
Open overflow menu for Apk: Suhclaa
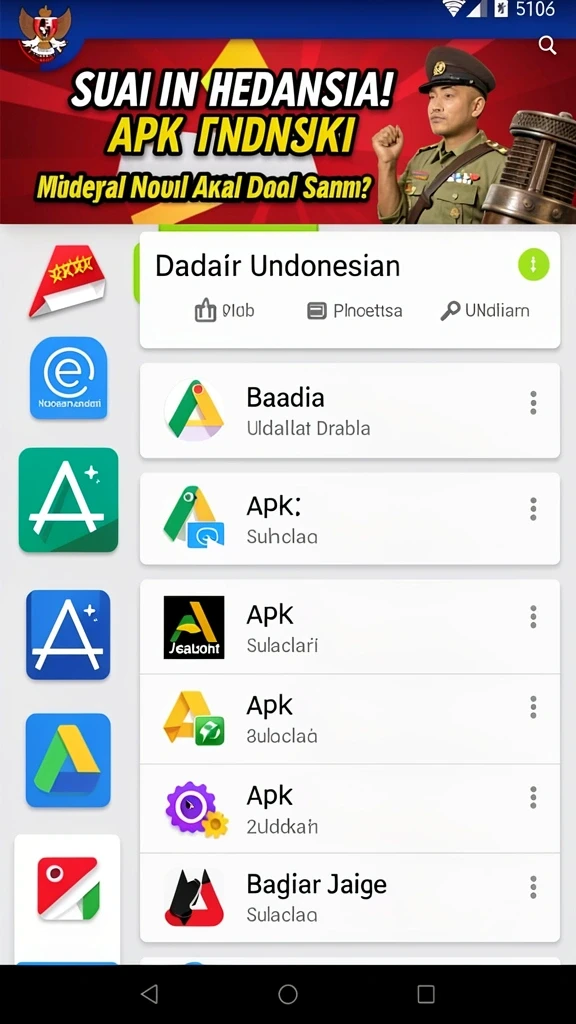coord(534,509)
